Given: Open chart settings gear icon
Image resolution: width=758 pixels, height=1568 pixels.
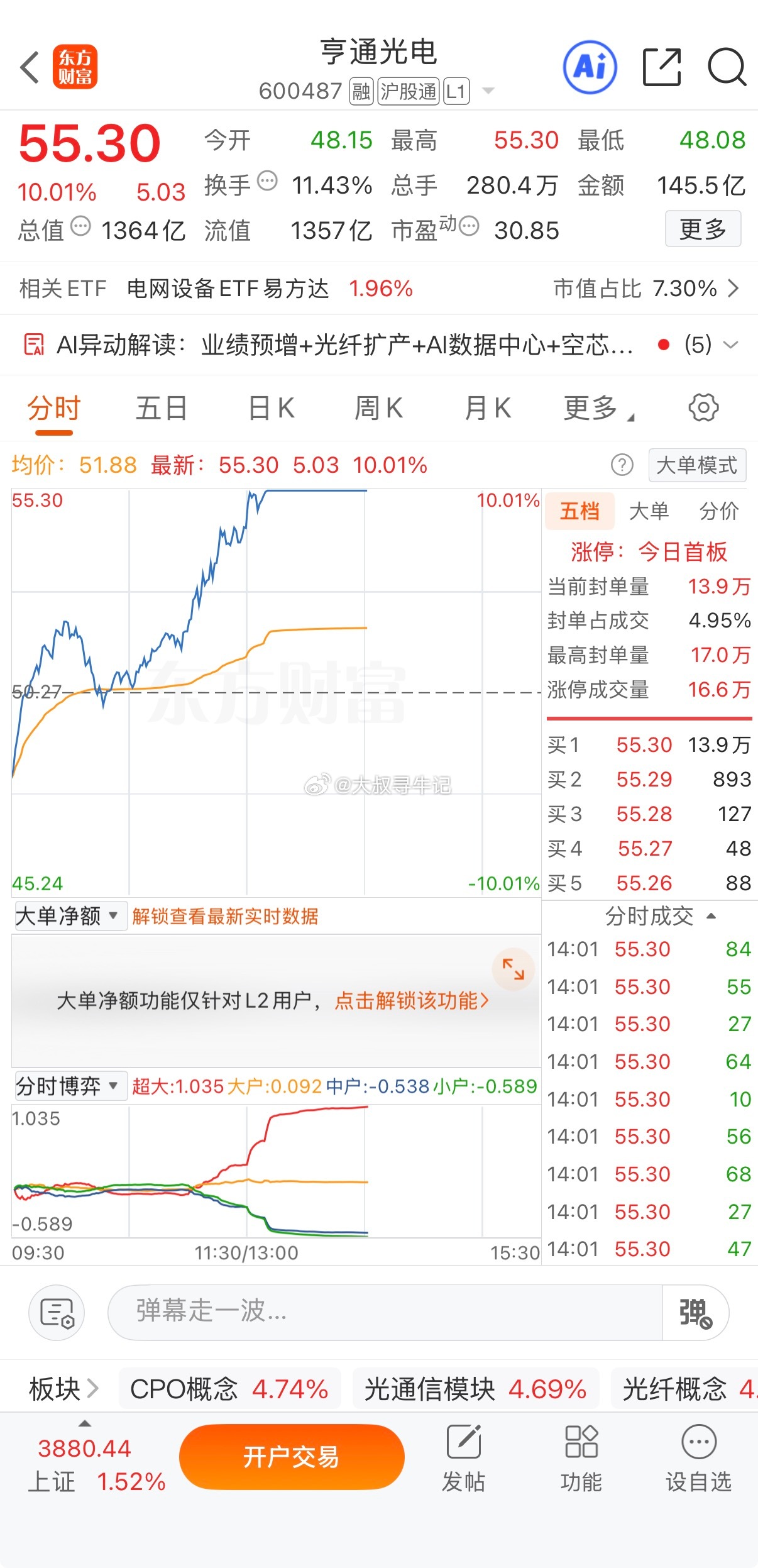Looking at the screenshot, I should click(703, 408).
